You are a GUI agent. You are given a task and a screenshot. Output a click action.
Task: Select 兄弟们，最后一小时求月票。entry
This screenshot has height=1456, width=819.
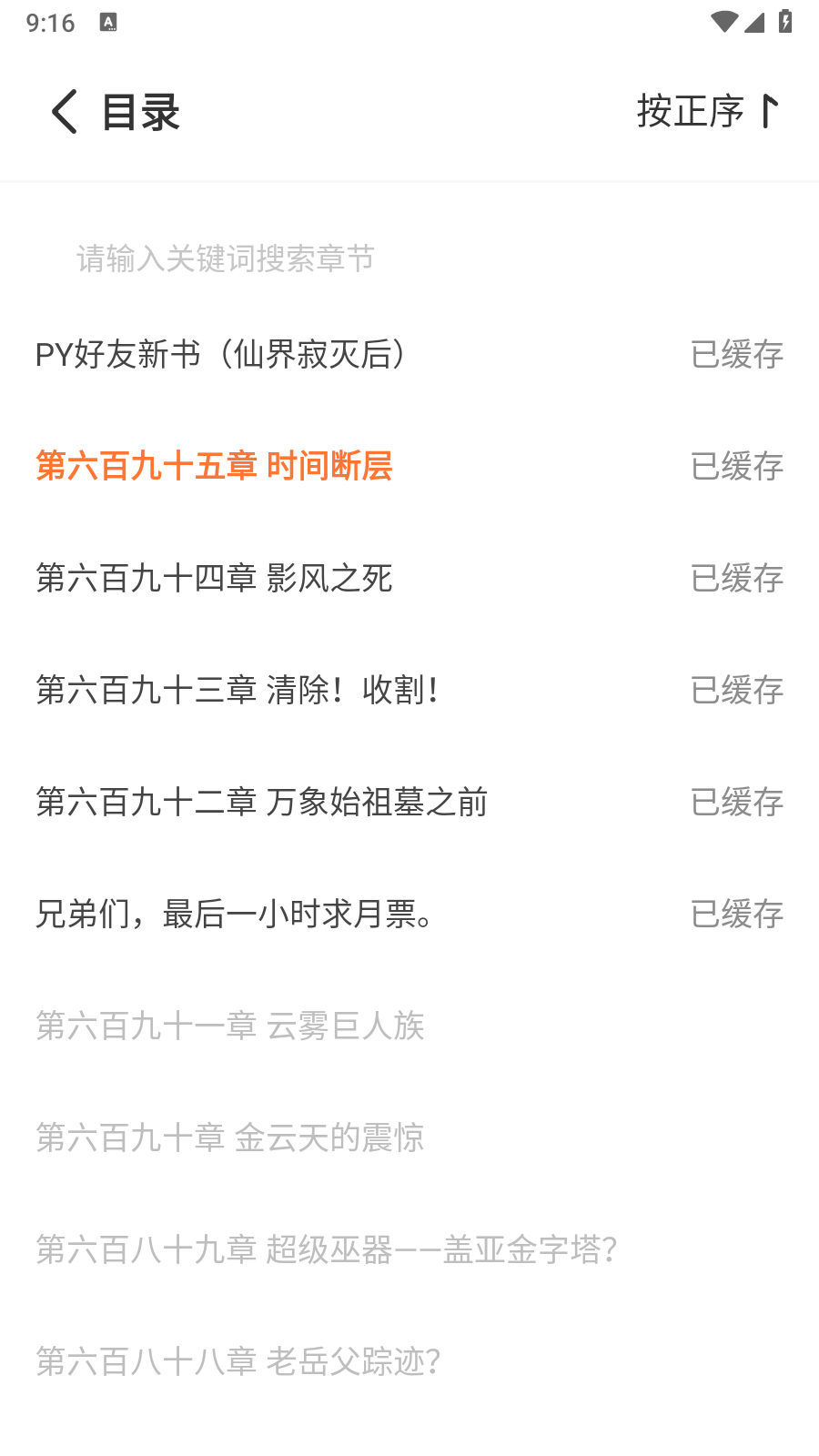pyautogui.click(x=235, y=915)
